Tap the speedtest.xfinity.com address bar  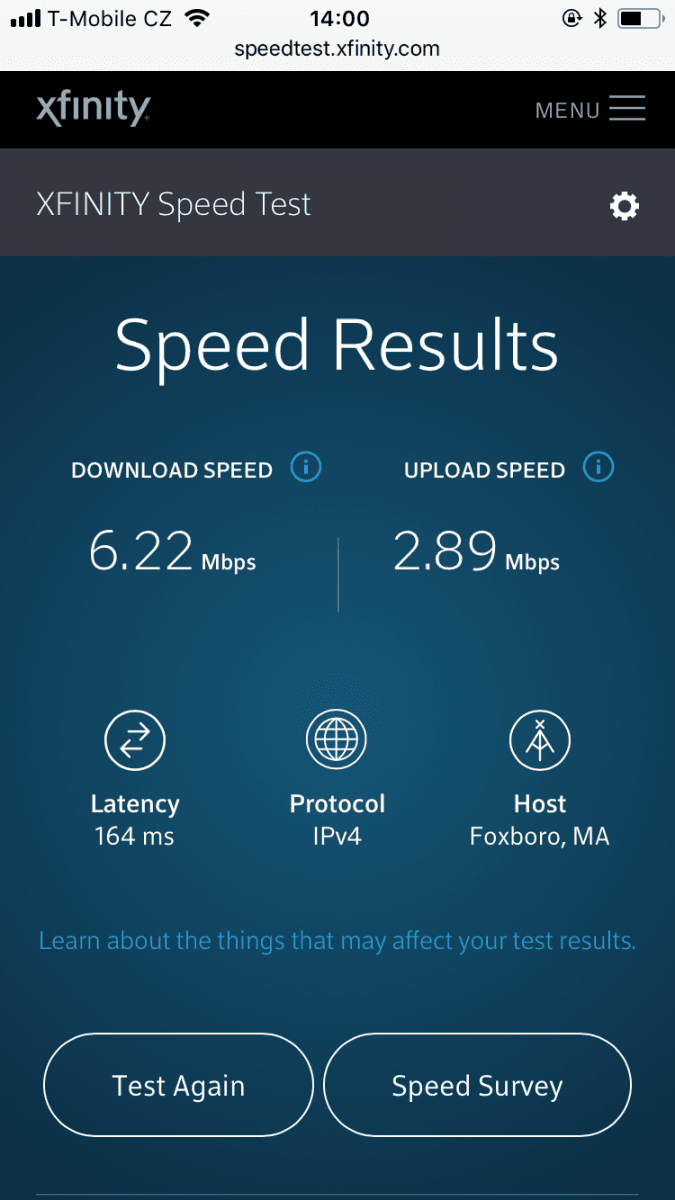click(x=337, y=47)
